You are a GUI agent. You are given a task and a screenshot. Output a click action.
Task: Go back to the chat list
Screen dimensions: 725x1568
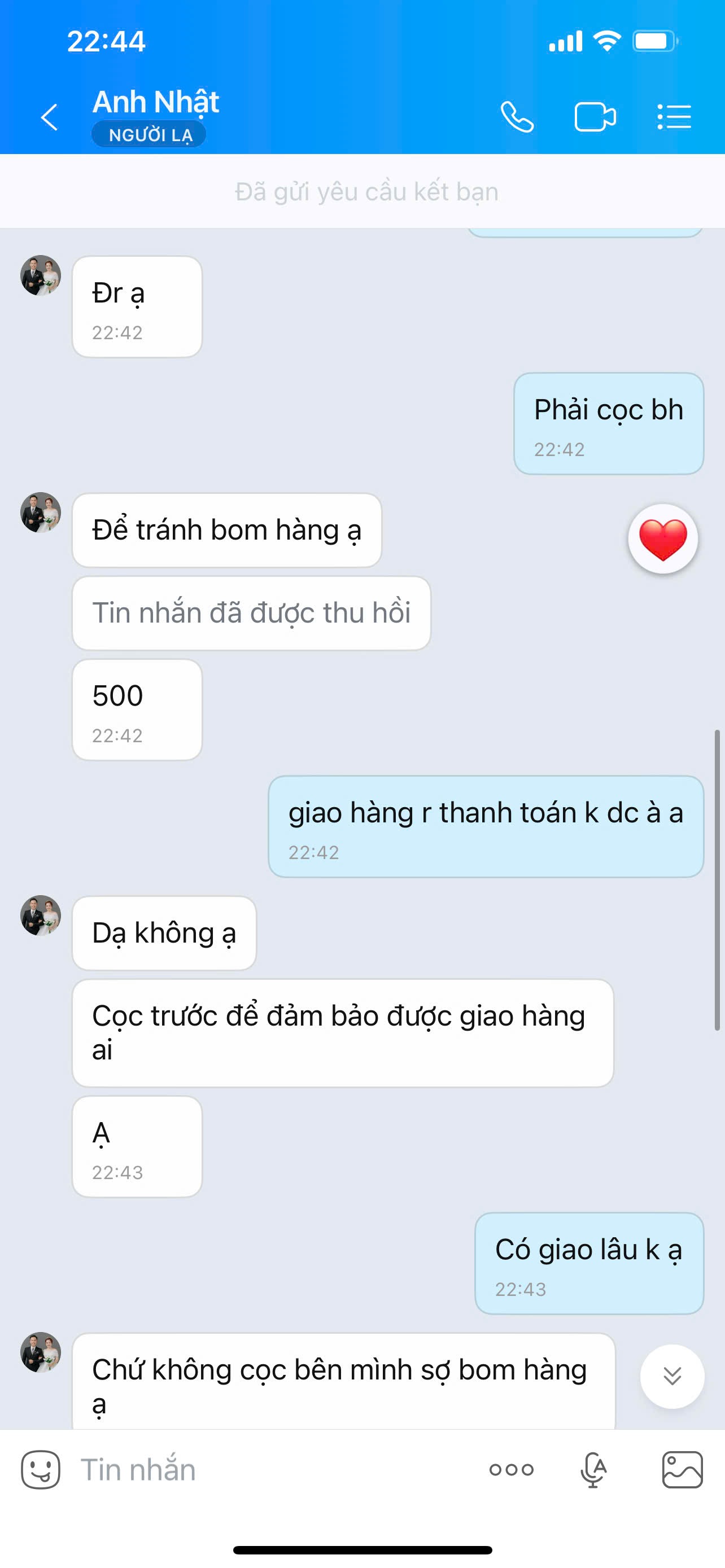[x=49, y=117]
